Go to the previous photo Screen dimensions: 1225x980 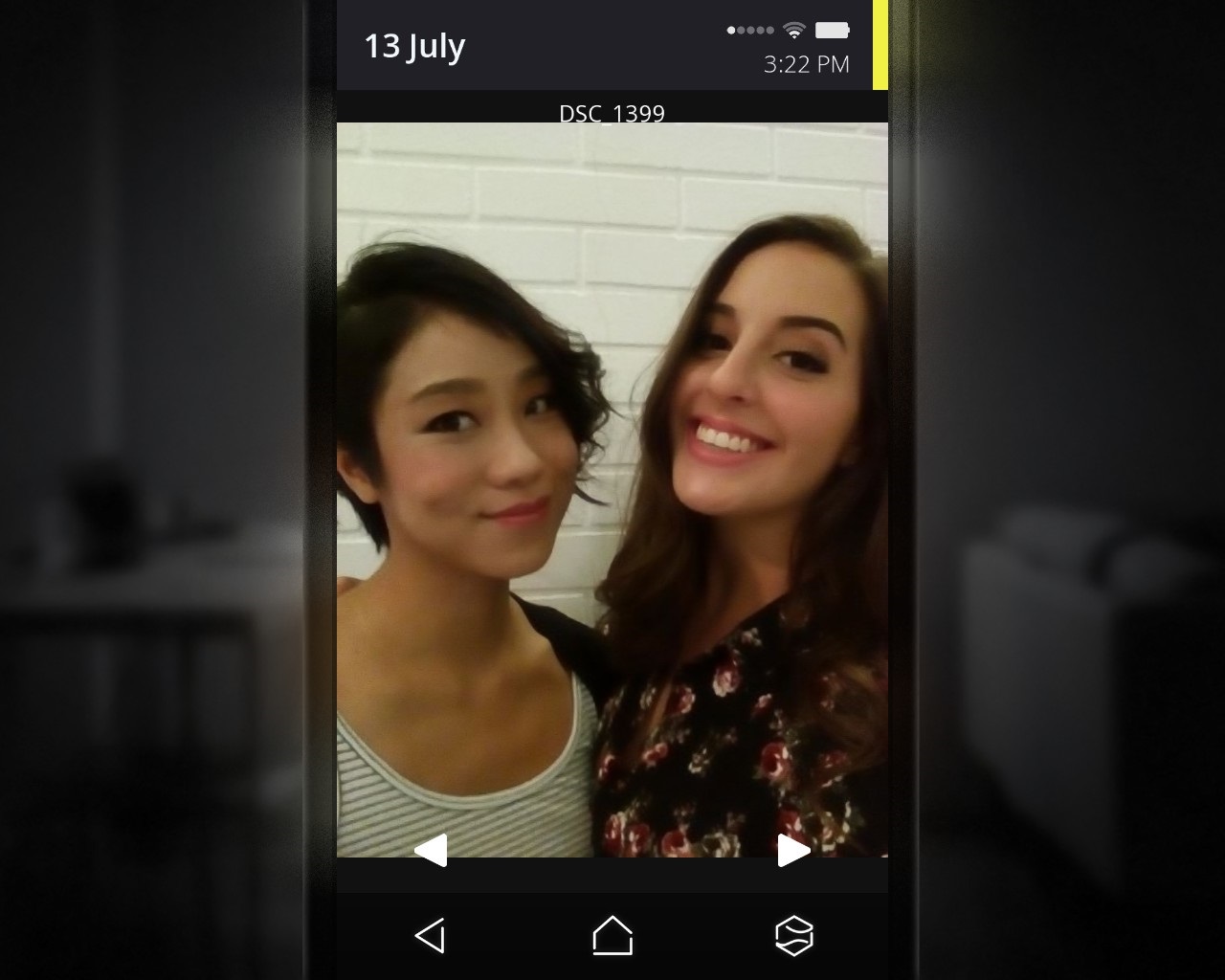(432, 850)
